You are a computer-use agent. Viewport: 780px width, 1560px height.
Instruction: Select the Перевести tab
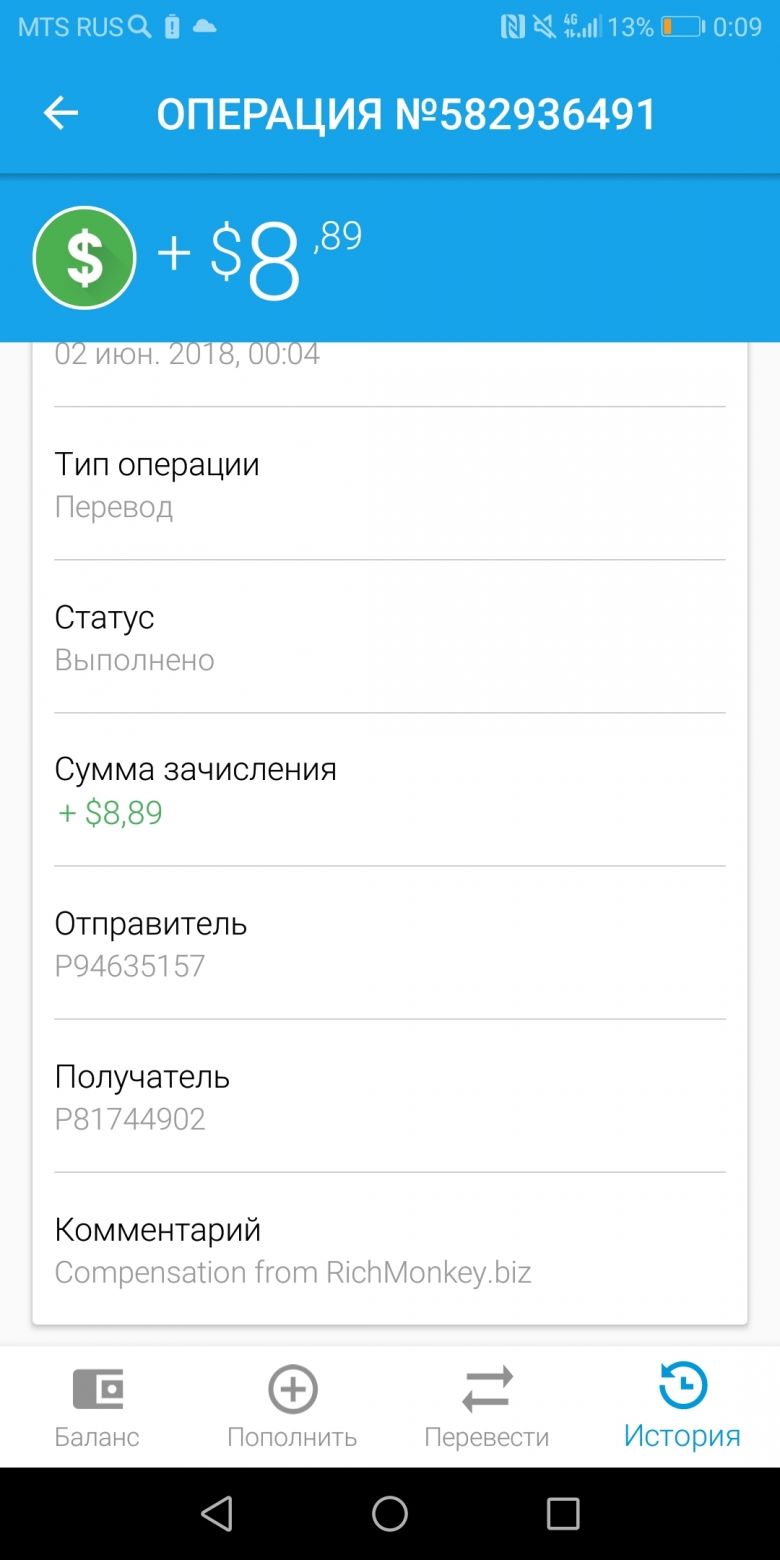tap(487, 1407)
